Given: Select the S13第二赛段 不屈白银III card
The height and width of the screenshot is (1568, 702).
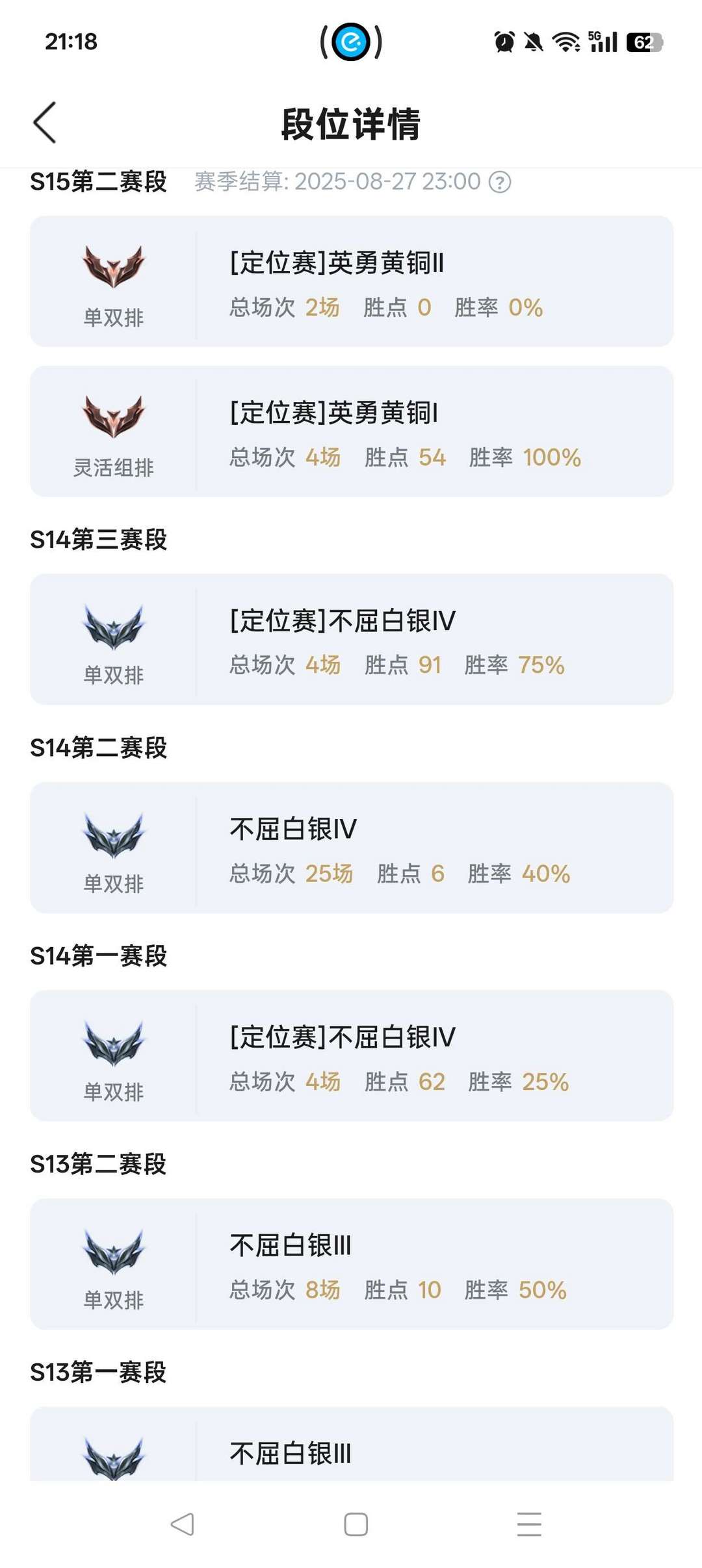Looking at the screenshot, I should click(352, 1264).
